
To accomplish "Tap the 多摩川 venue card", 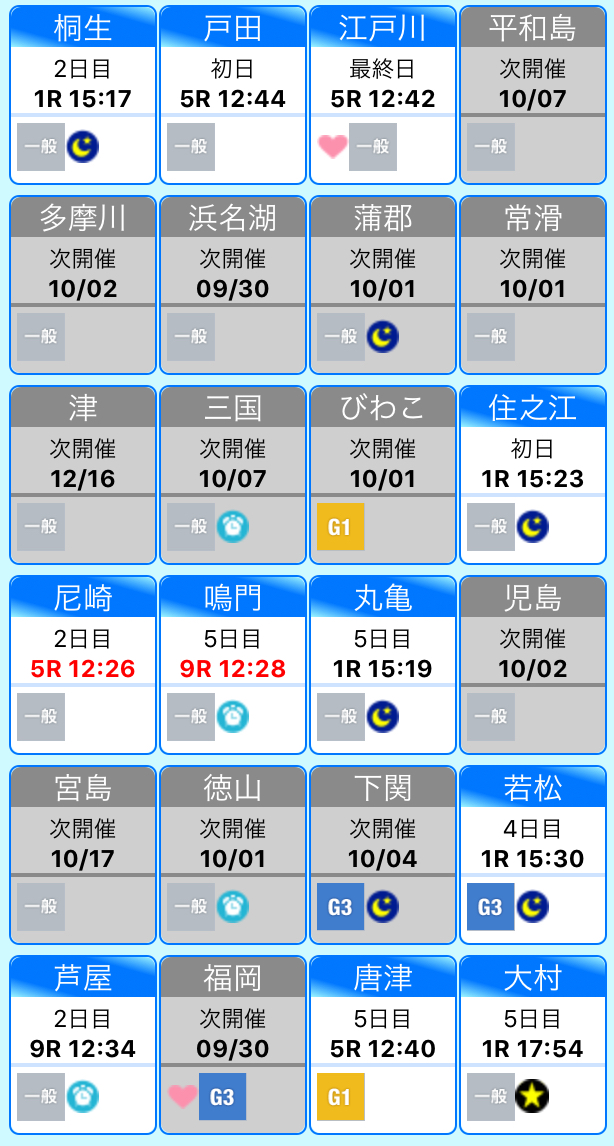I will (83, 285).
